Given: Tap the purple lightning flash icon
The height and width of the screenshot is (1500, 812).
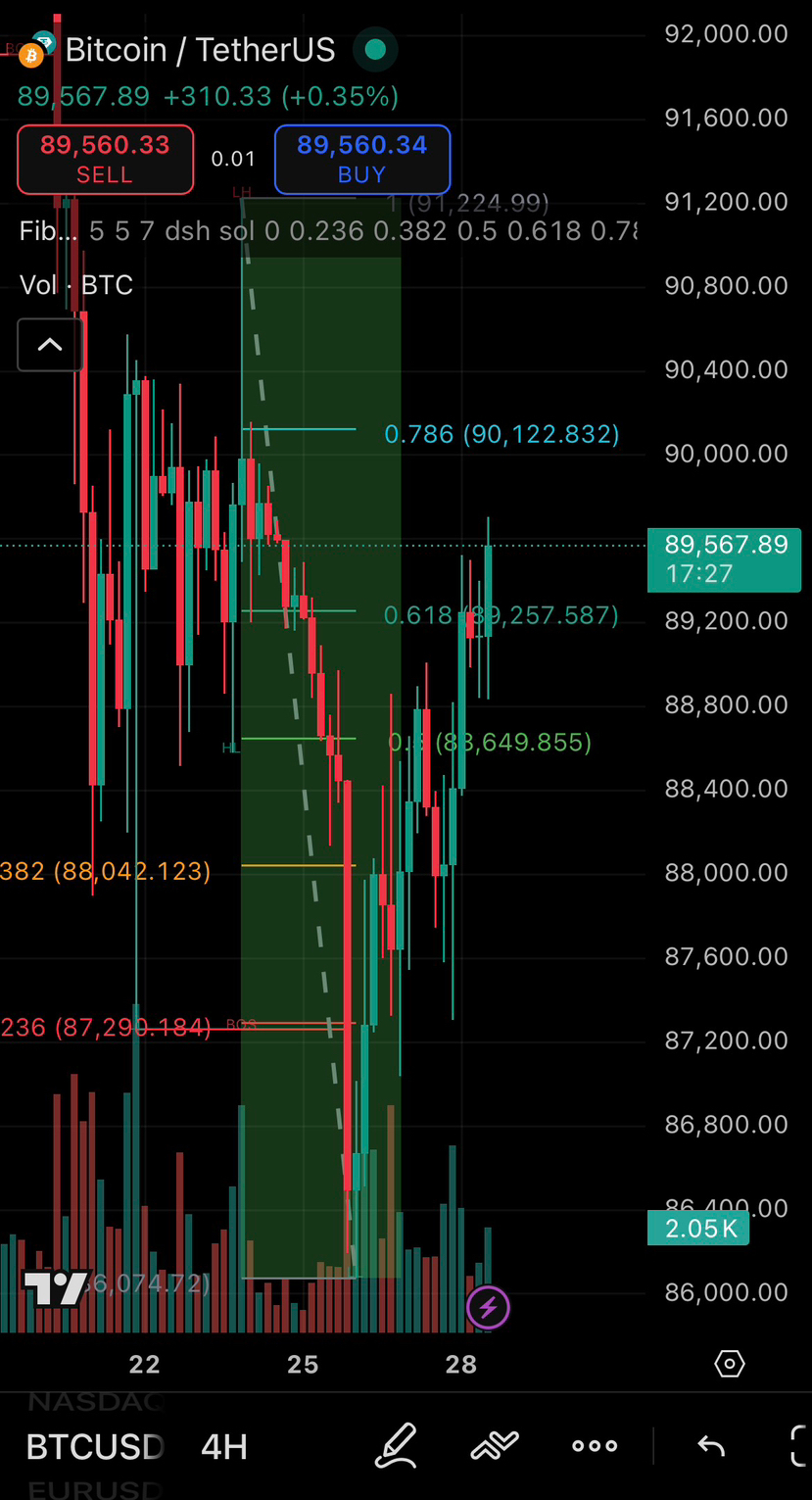Looking at the screenshot, I should 488,1307.
